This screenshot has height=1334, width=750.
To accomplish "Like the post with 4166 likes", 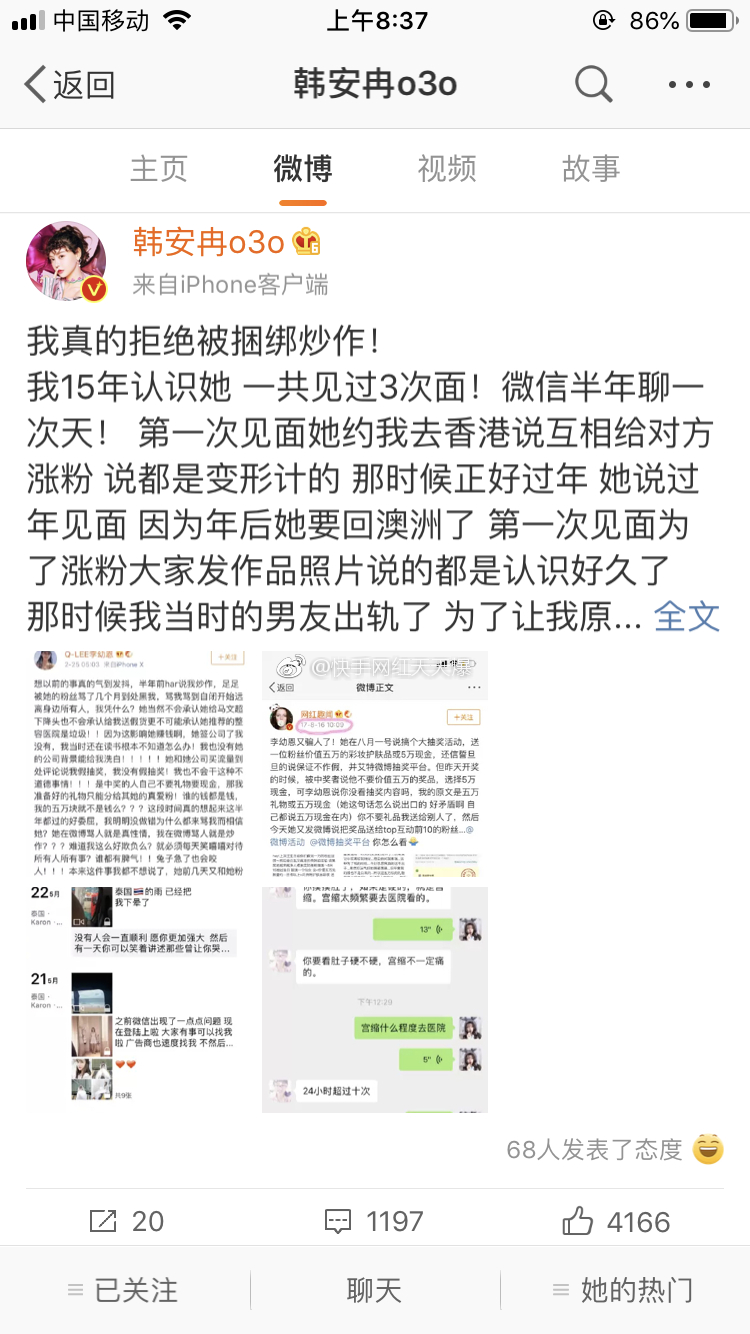I will (616, 1221).
